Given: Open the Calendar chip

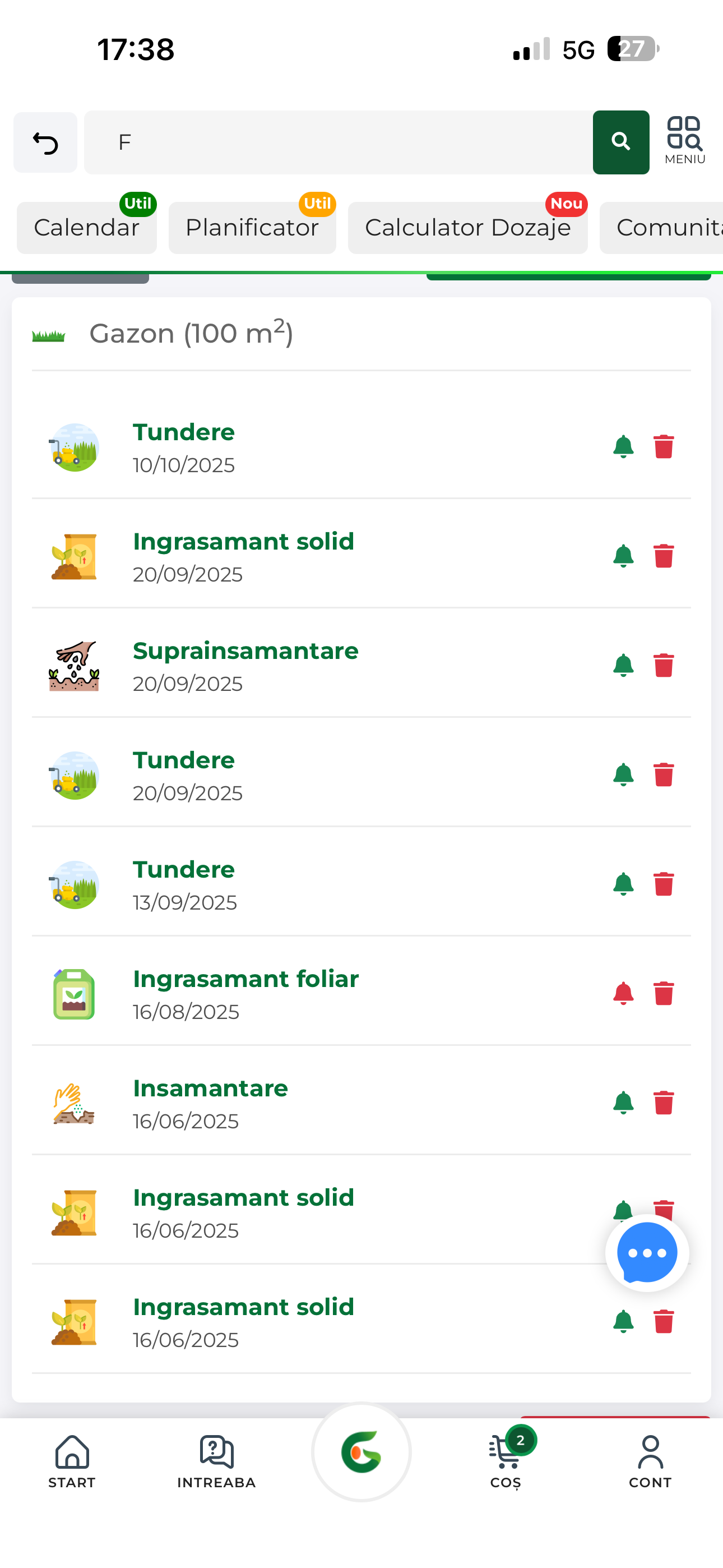Looking at the screenshot, I should coord(86,228).
